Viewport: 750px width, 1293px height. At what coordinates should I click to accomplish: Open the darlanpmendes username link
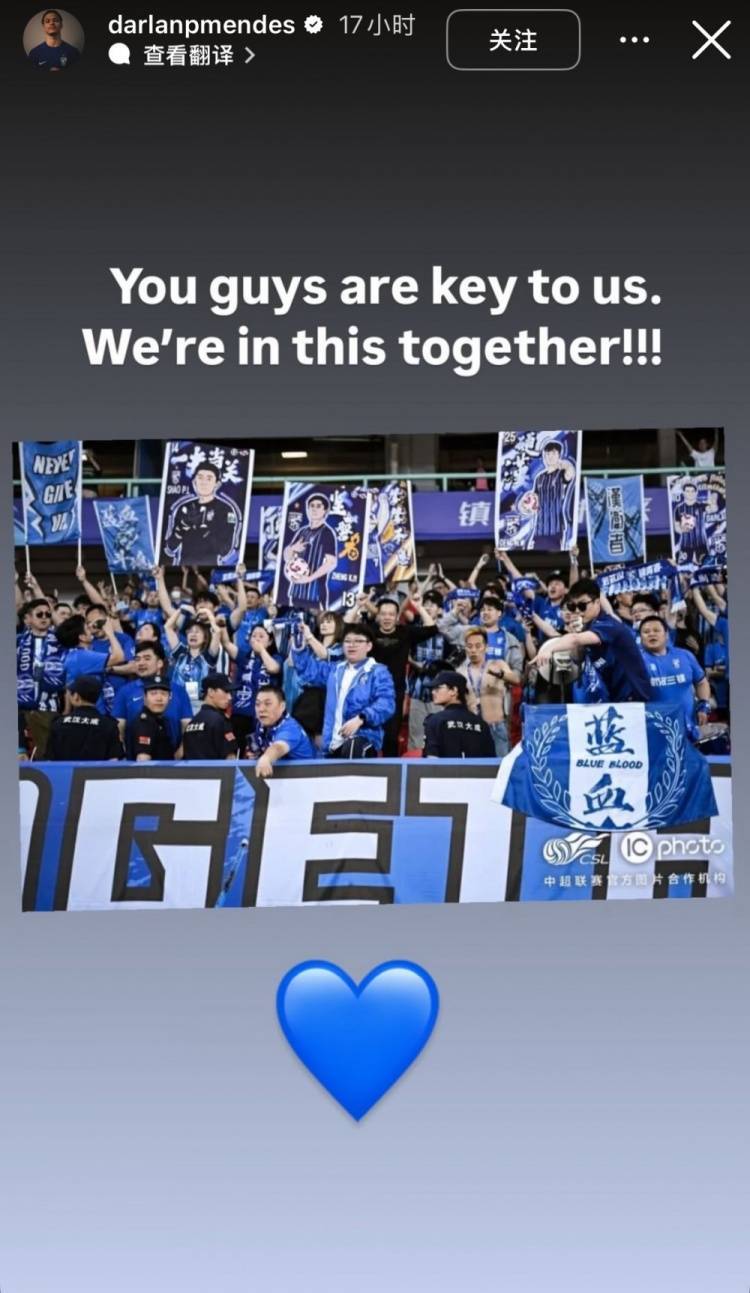[201, 25]
